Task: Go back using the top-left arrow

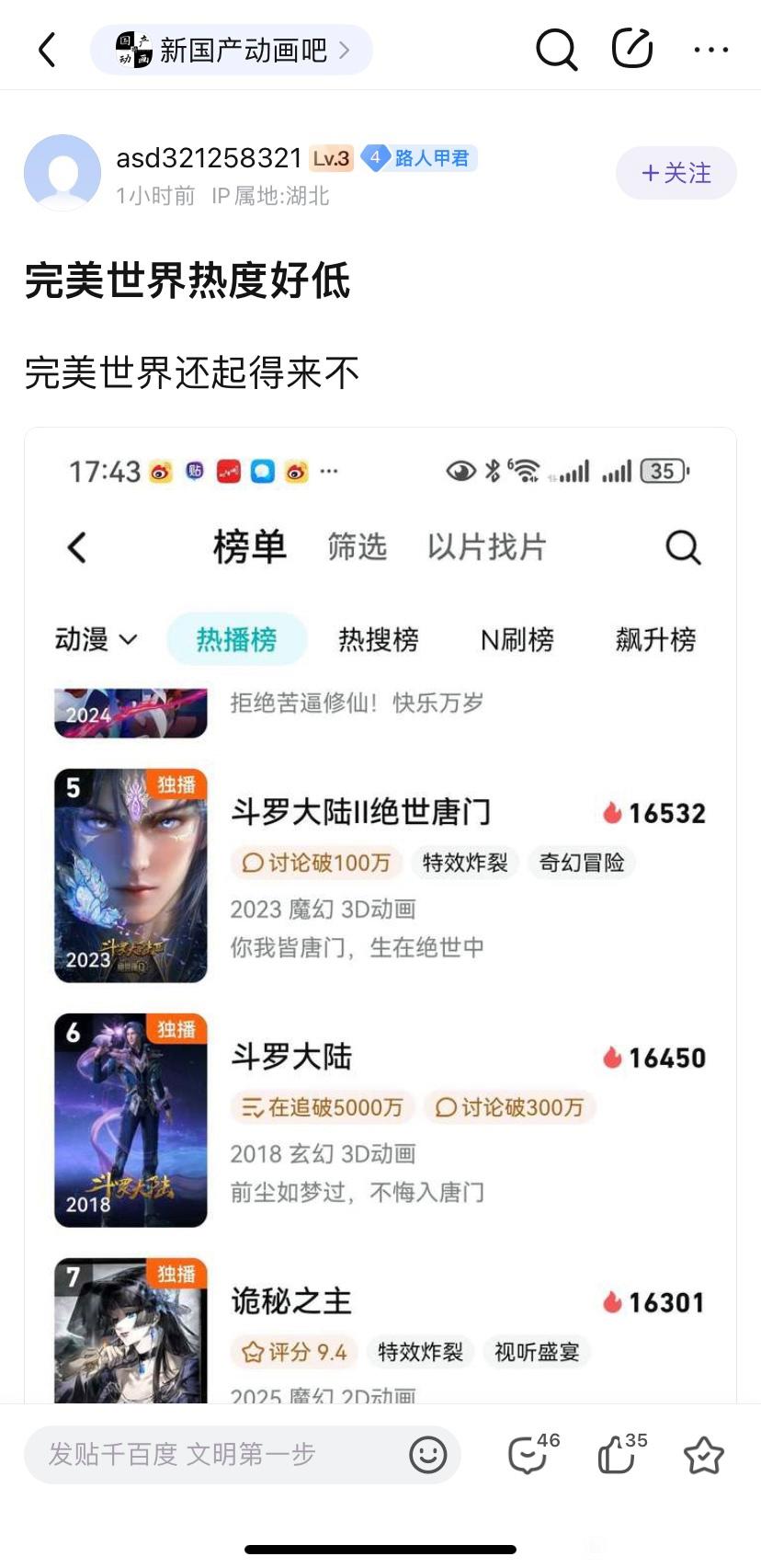Action: pyautogui.click(x=48, y=50)
